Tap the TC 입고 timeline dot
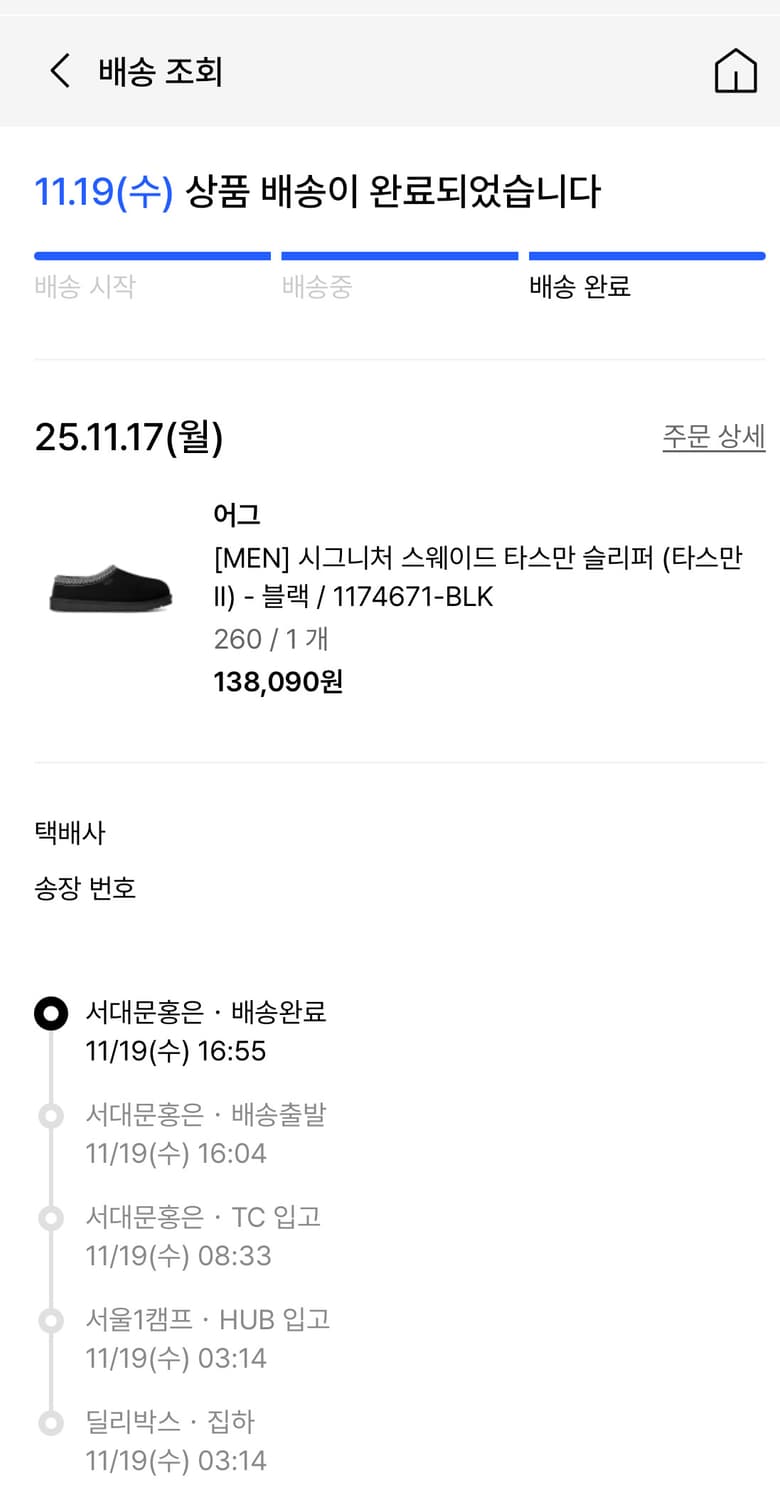780x1500 pixels. 50,1218
